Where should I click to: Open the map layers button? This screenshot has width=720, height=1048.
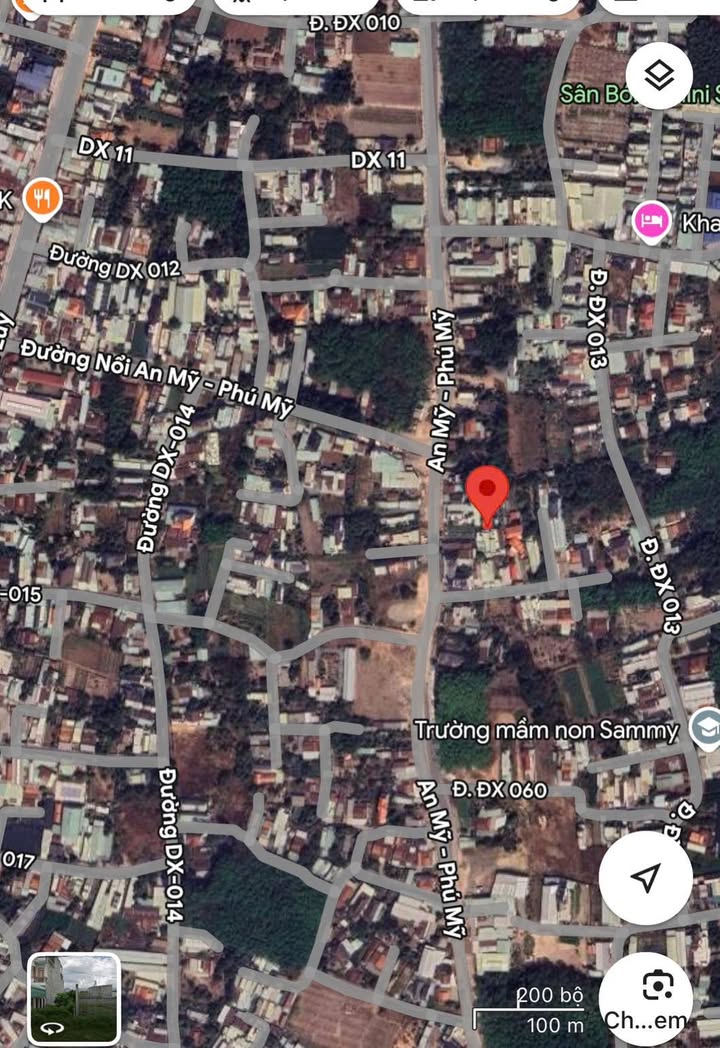tap(659, 75)
